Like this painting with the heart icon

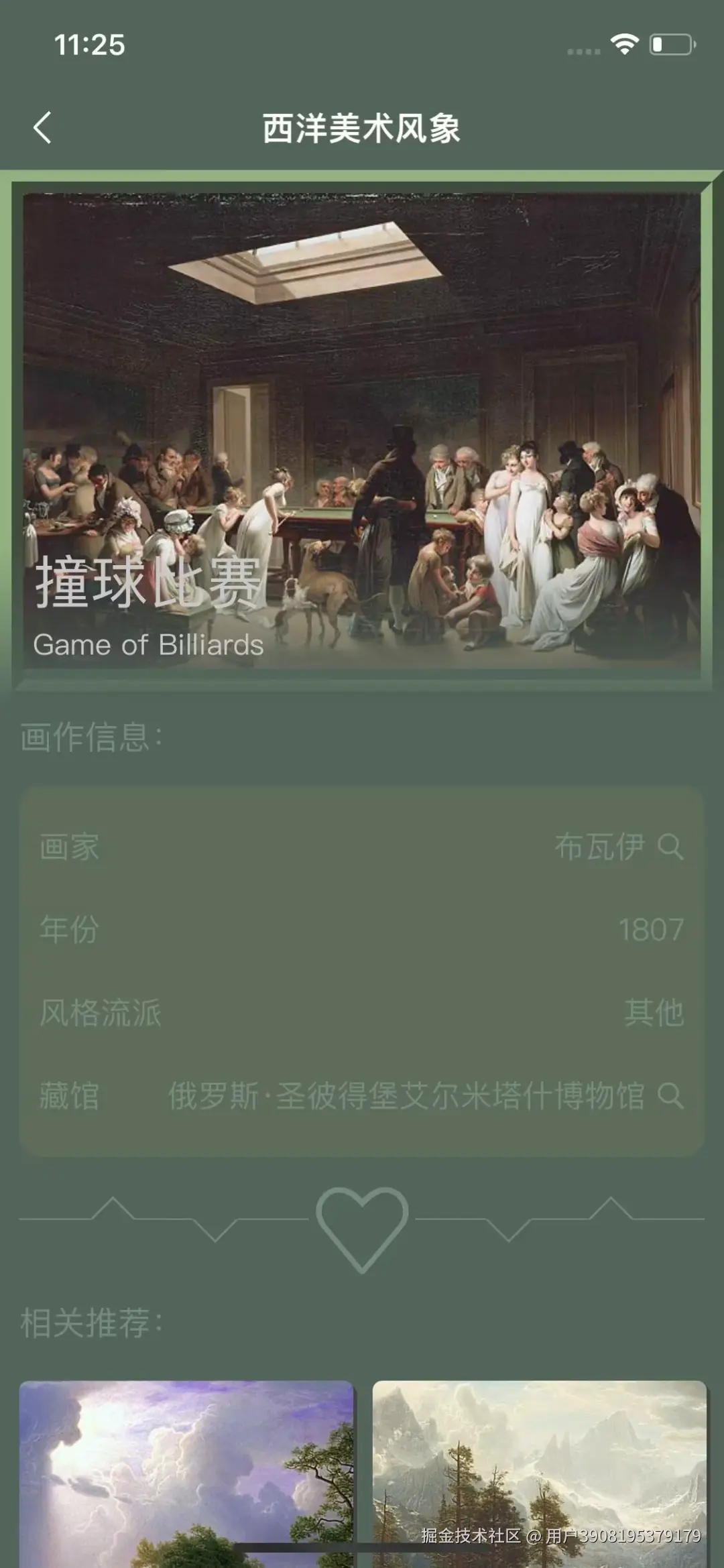tap(362, 1228)
